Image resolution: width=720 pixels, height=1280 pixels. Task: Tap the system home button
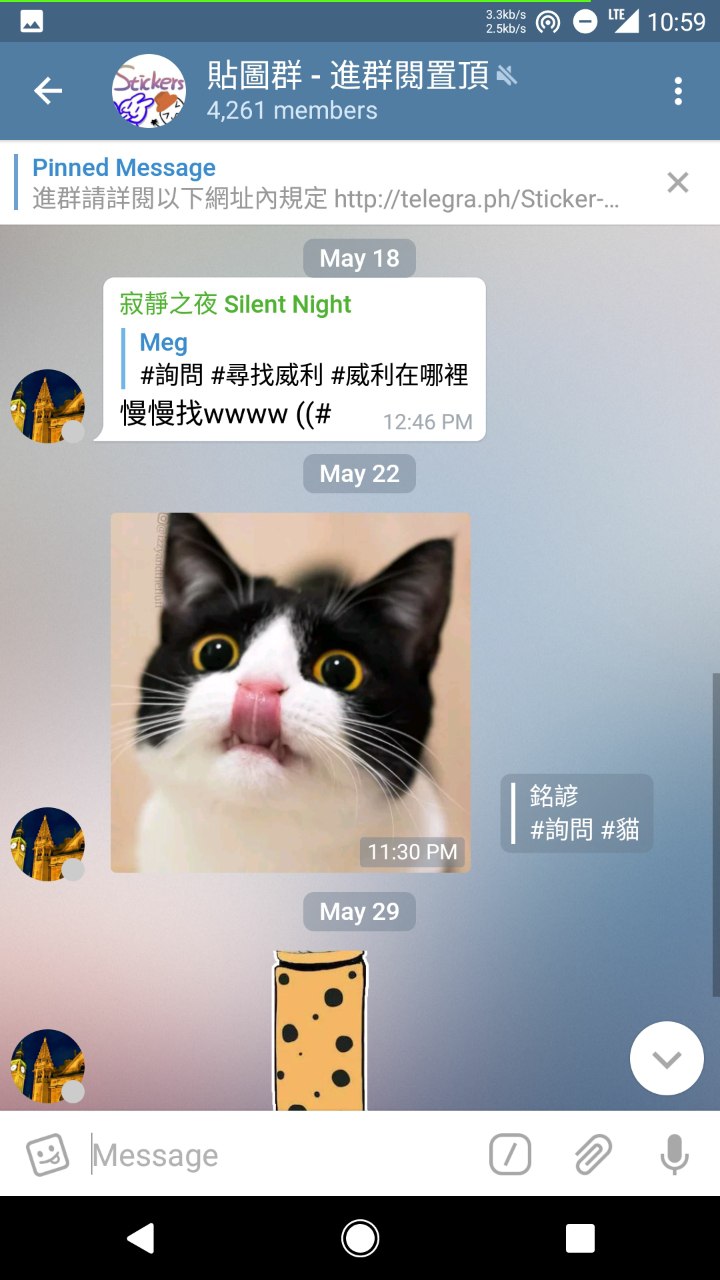pos(360,1238)
